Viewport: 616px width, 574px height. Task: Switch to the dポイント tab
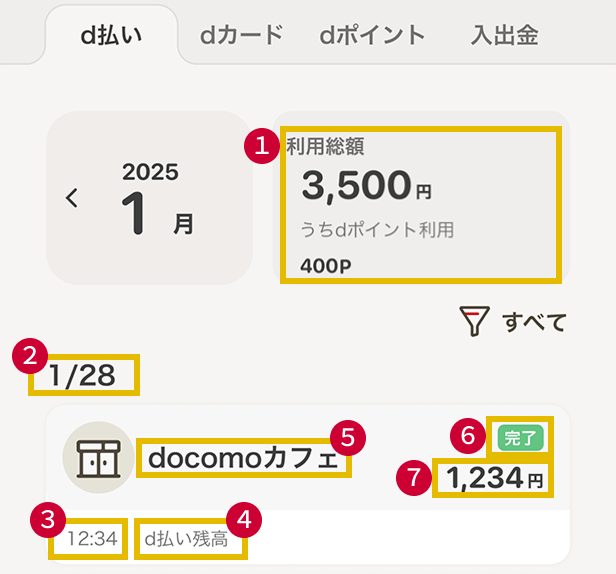(372, 36)
